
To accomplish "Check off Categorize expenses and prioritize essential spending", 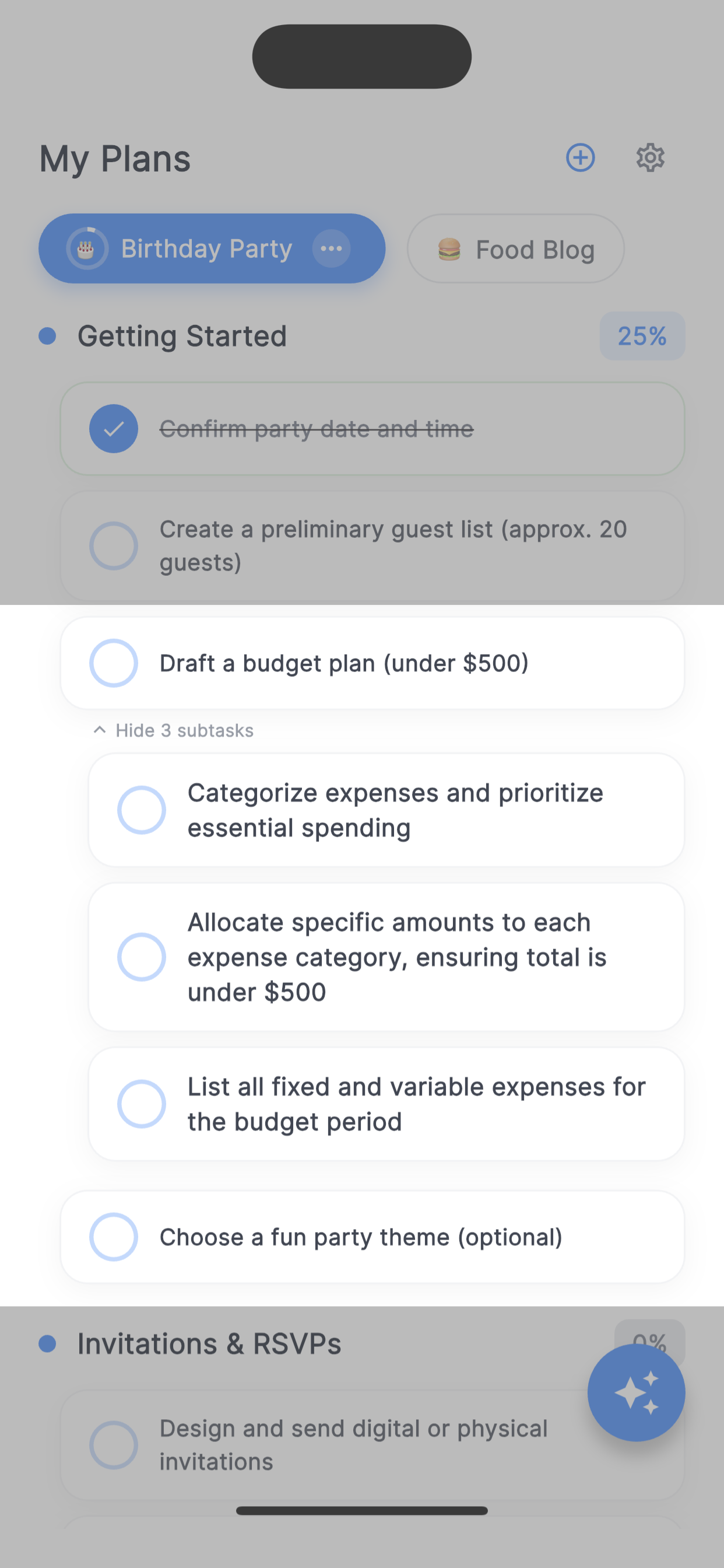I will pyautogui.click(x=142, y=809).
